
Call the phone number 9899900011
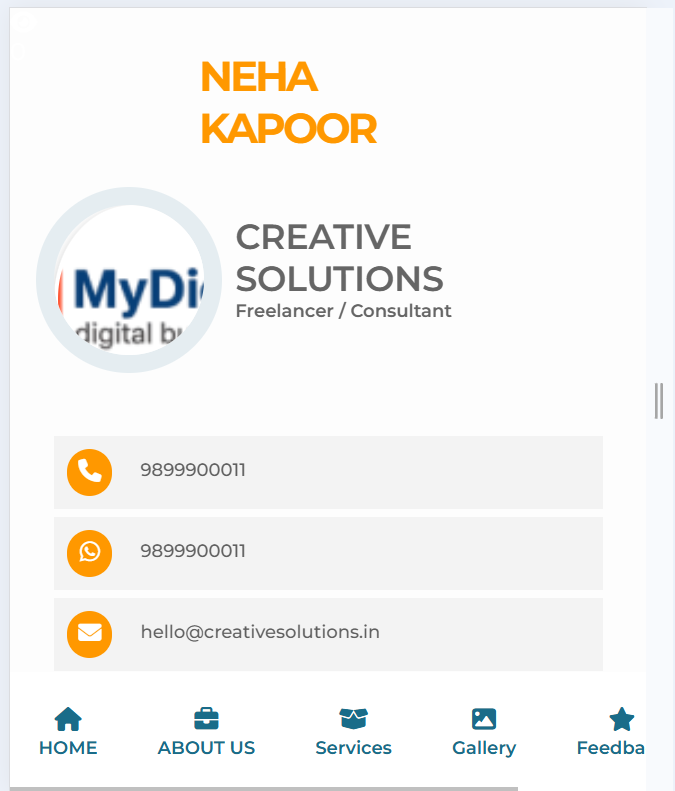tap(193, 471)
